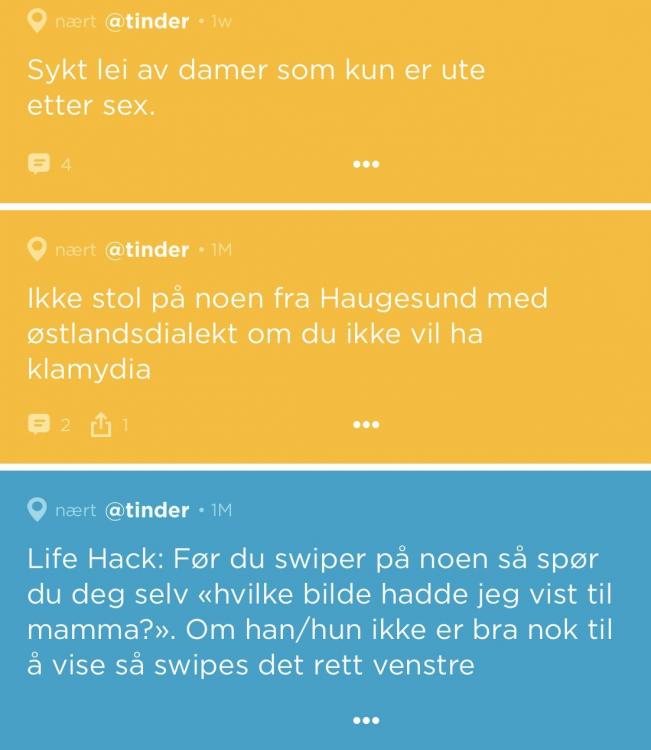Open the @tinder channel on the Life Hack post
Image resolution: width=651 pixels, height=750 pixels.
(147, 510)
